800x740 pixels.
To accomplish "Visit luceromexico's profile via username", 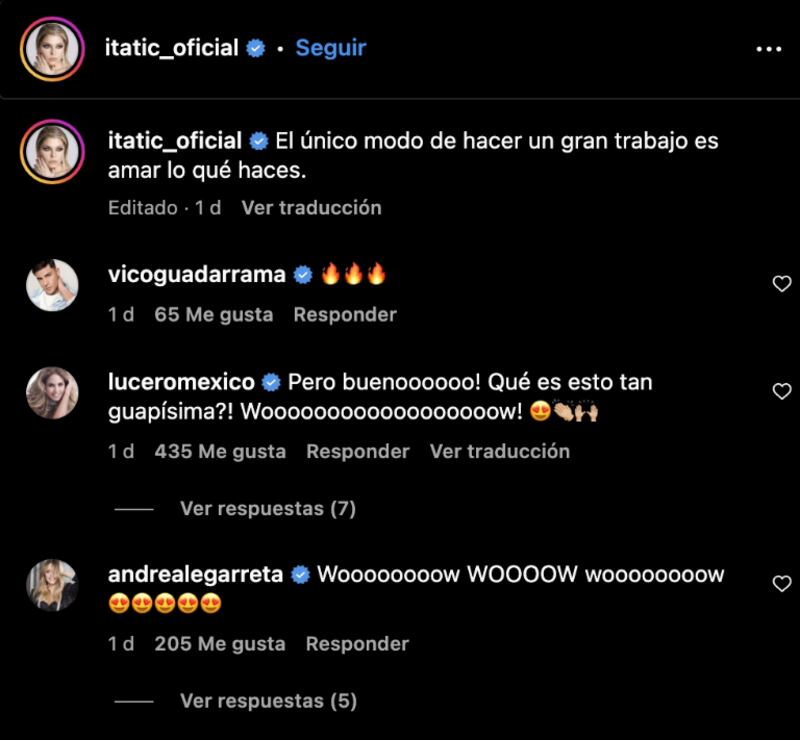I will tap(181, 382).
